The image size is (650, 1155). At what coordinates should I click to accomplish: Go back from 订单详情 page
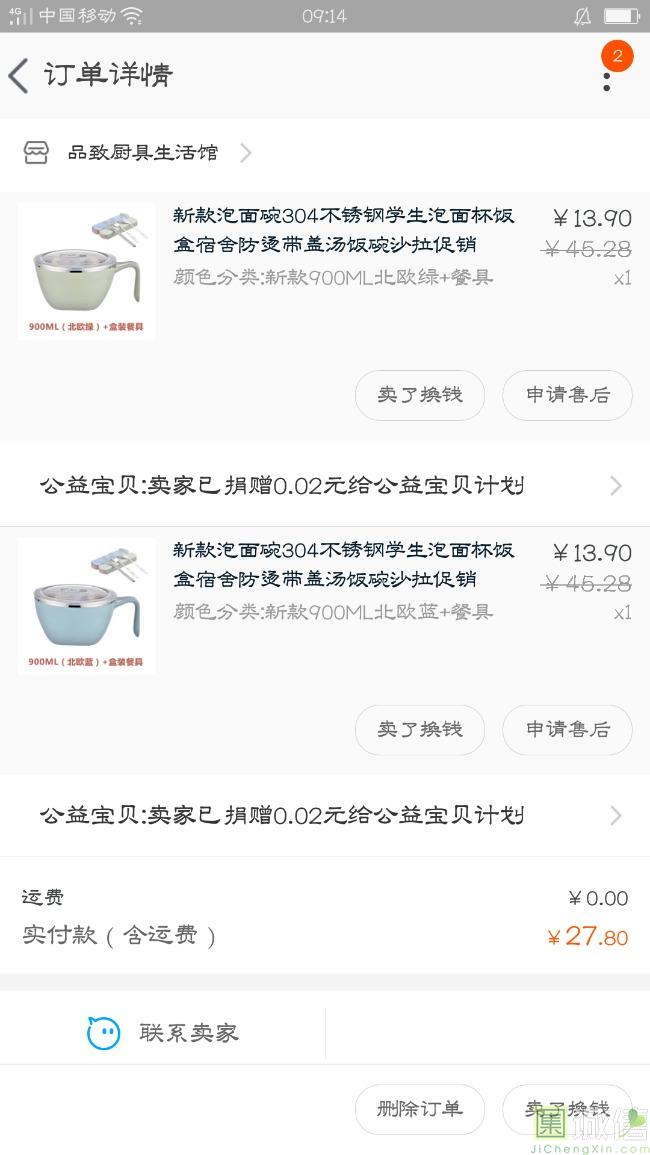[x=20, y=76]
